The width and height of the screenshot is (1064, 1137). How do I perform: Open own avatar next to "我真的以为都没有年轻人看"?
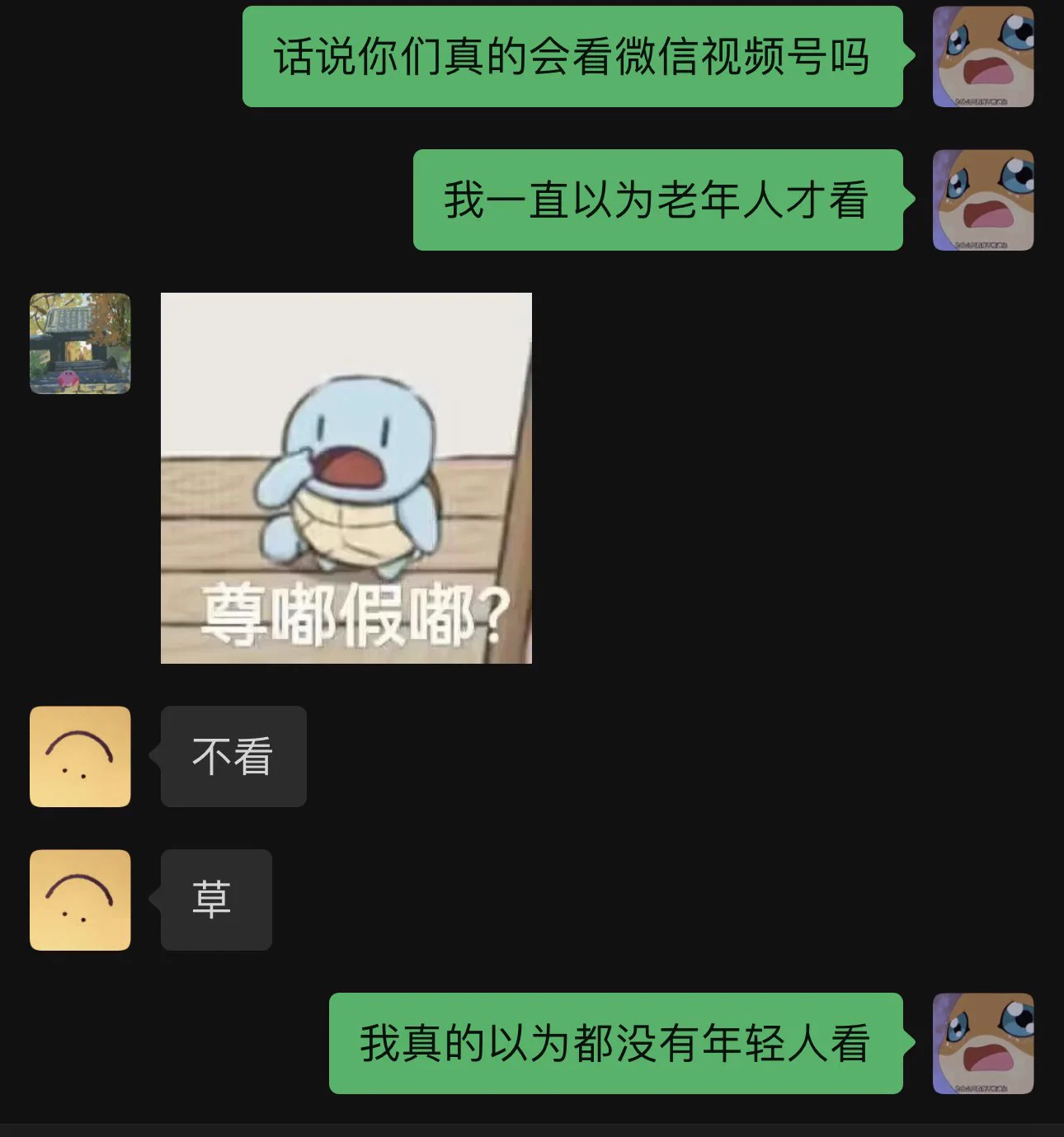pyautogui.click(x=982, y=1043)
